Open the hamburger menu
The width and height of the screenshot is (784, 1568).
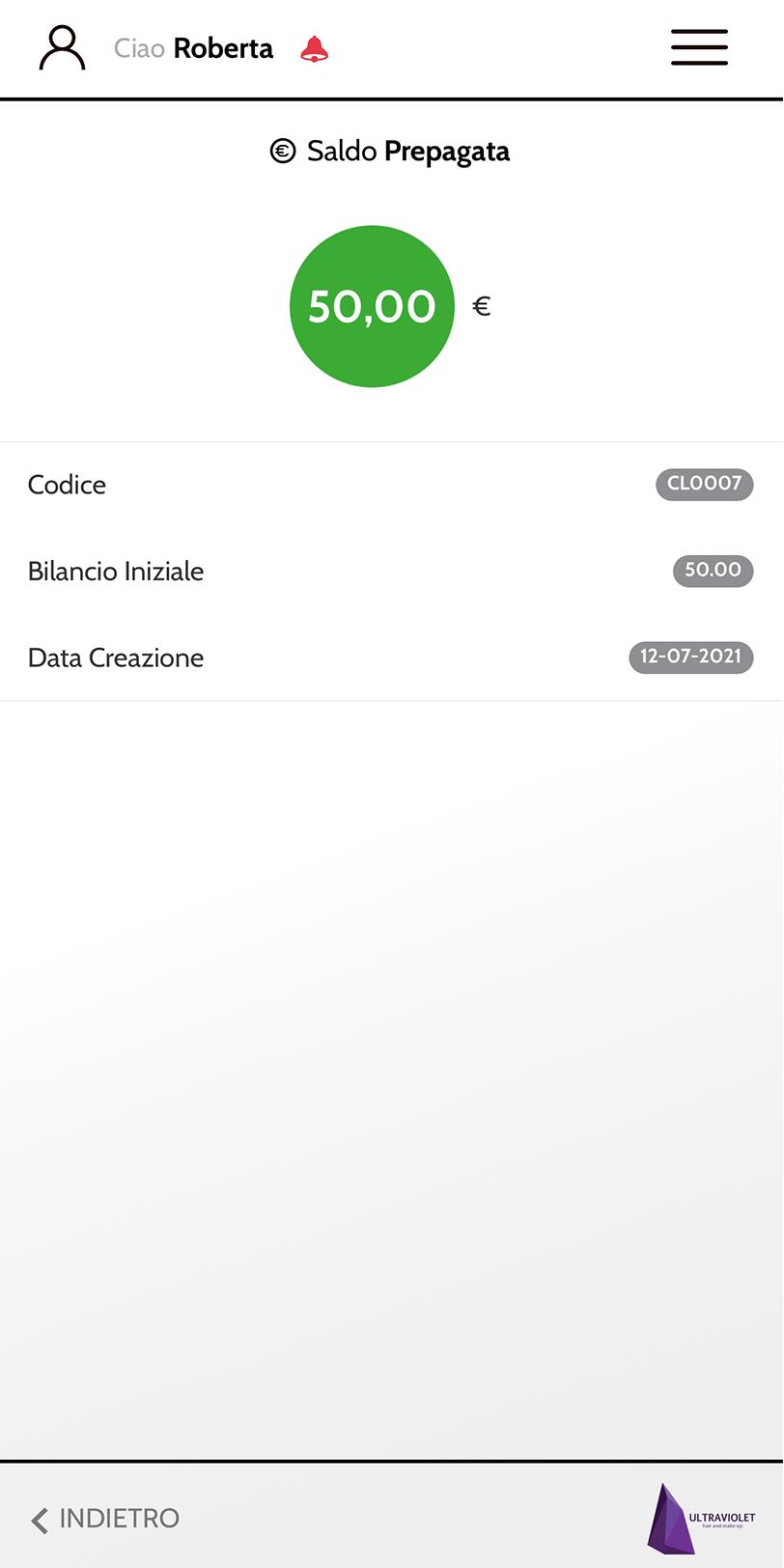click(x=699, y=47)
